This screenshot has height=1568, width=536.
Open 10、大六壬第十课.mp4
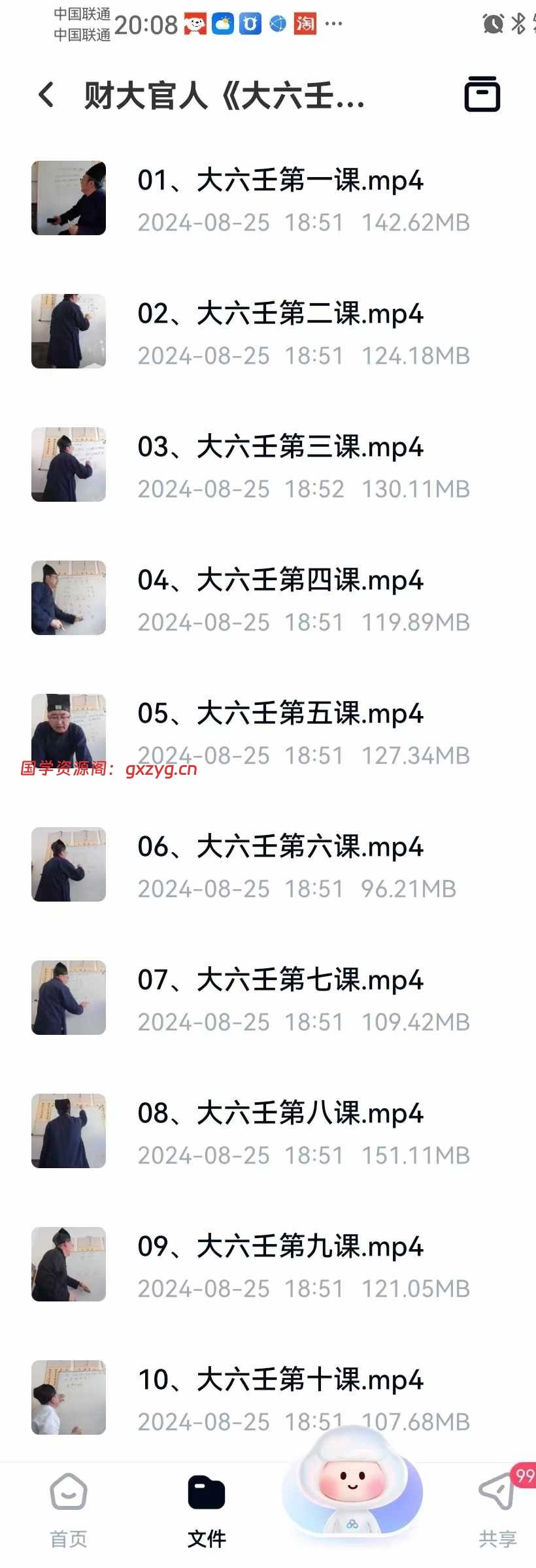[280, 1380]
